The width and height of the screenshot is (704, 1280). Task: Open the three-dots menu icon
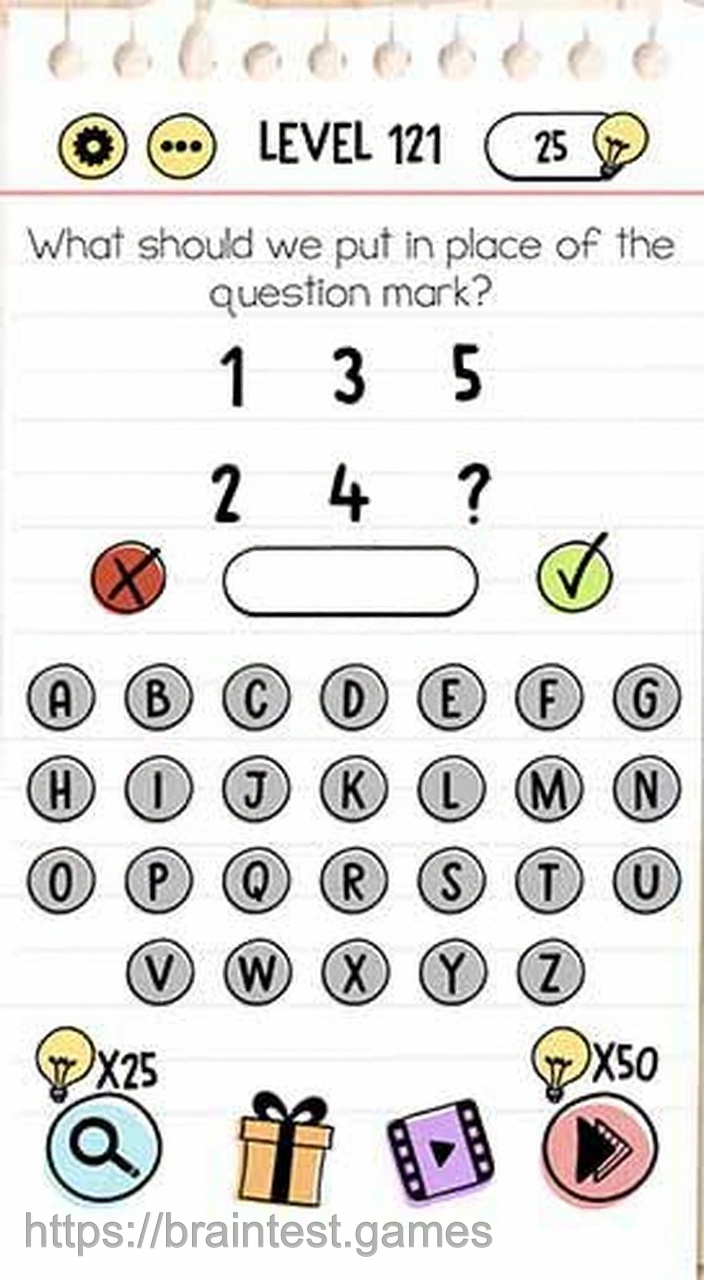pos(181,148)
